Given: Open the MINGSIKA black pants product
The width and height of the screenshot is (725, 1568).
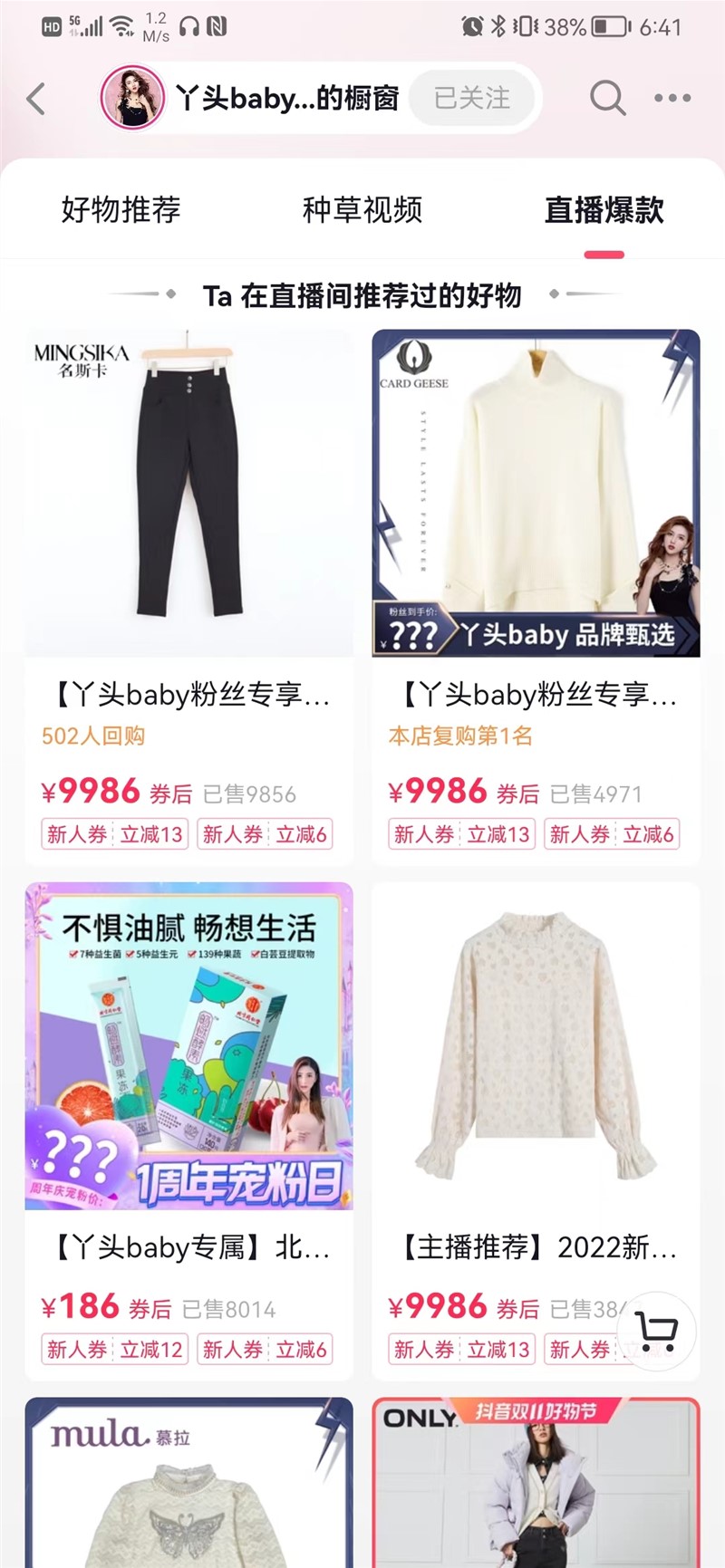Looking at the screenshot, I should (188, 494).
